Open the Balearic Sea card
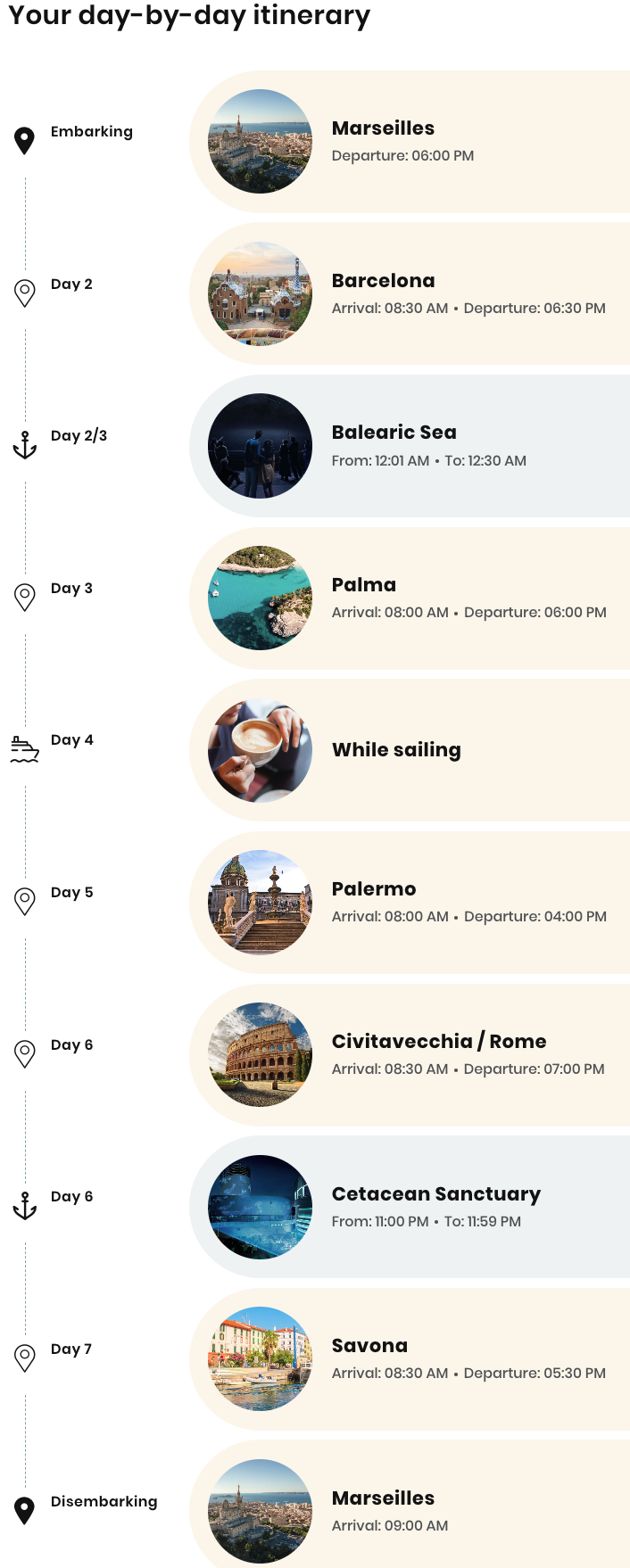 (410, 446)
